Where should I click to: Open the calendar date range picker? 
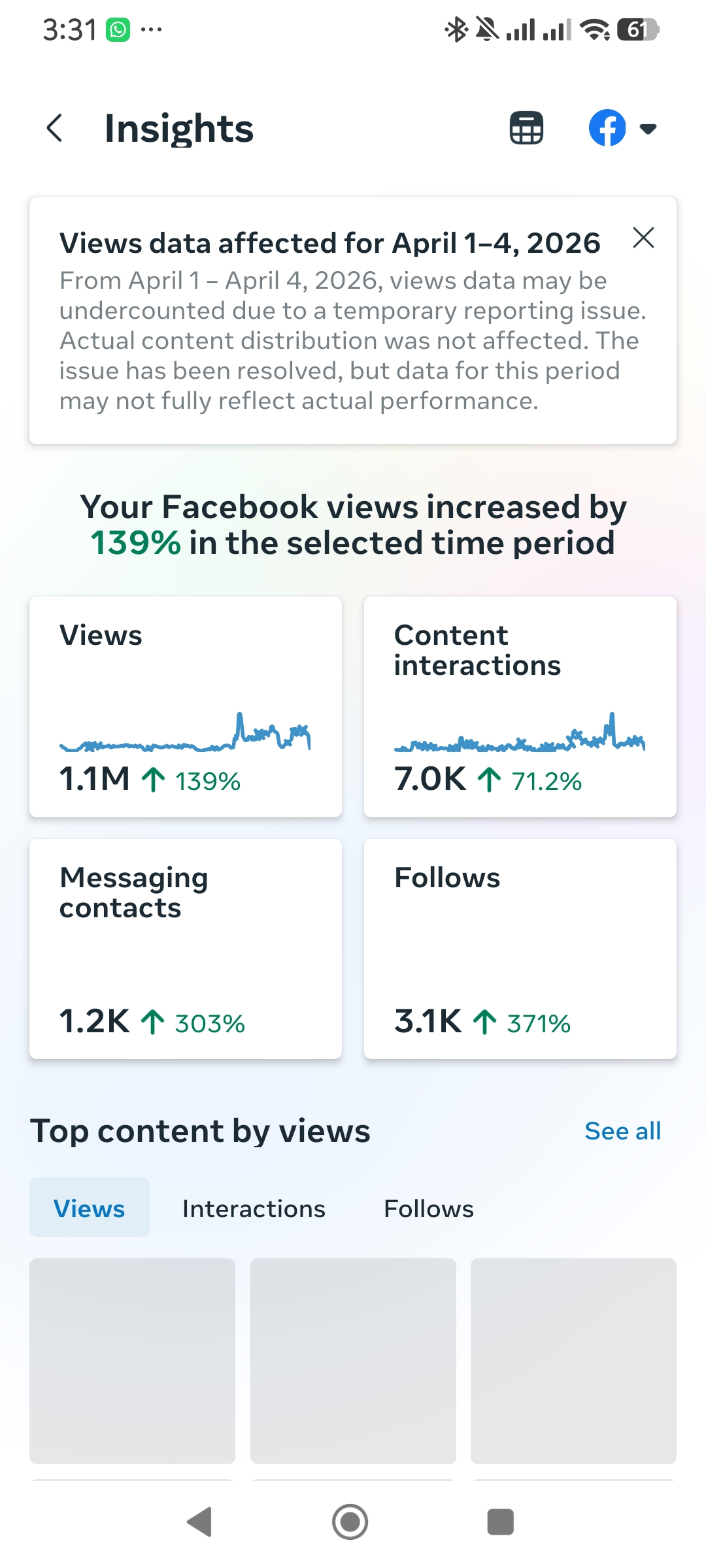tap(526, 128)
